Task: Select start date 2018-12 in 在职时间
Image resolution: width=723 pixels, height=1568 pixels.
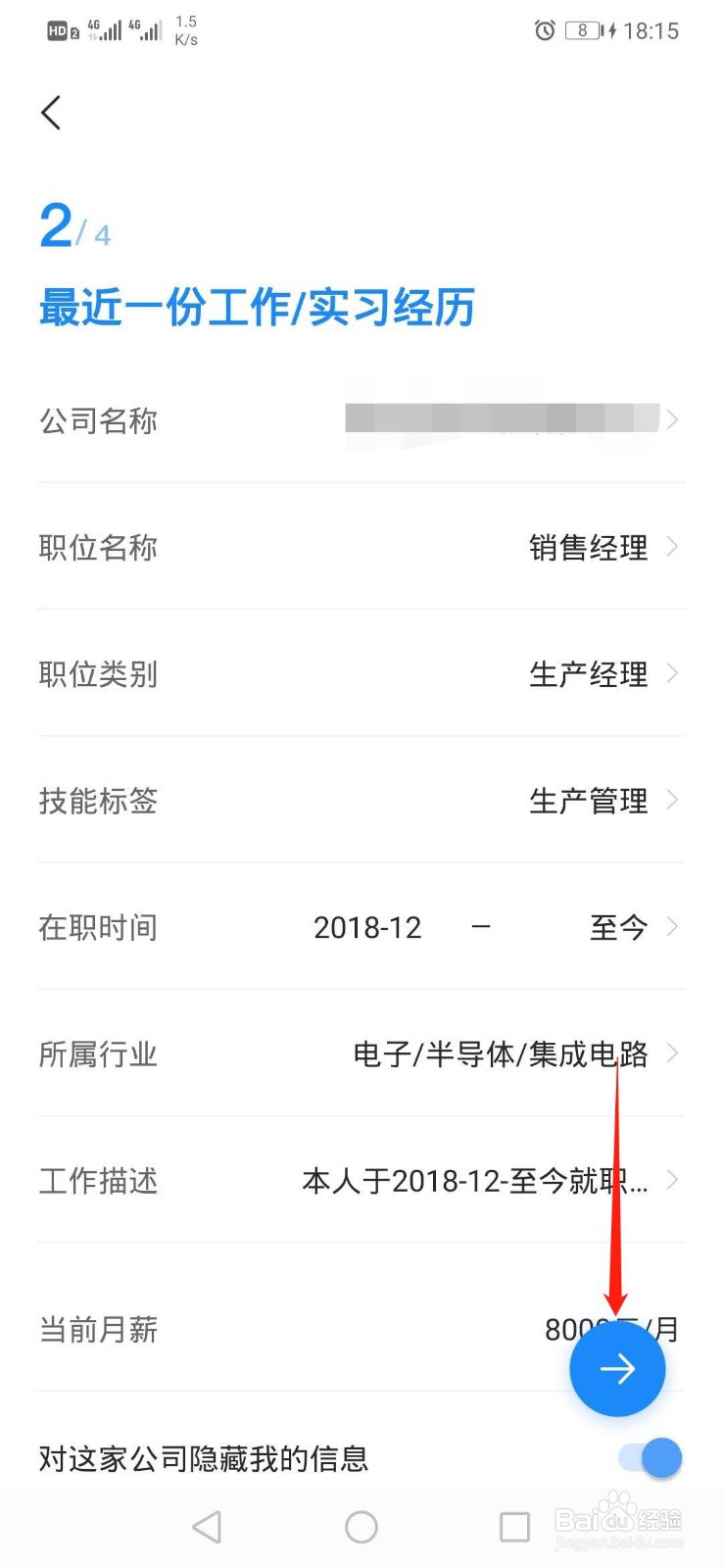Action: tap(367, 927)
